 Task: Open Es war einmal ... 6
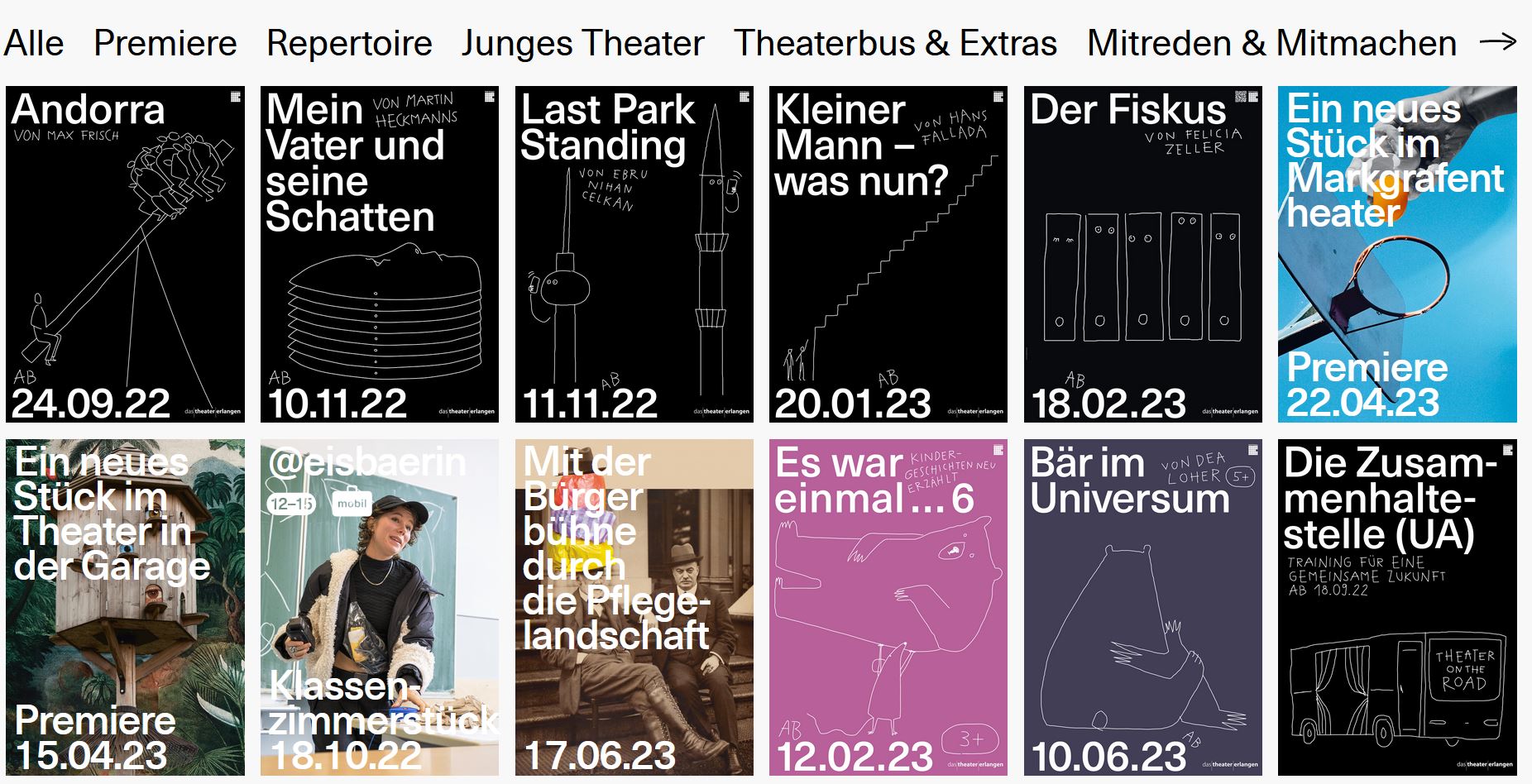pyautogui.click(x=888, y=608)
